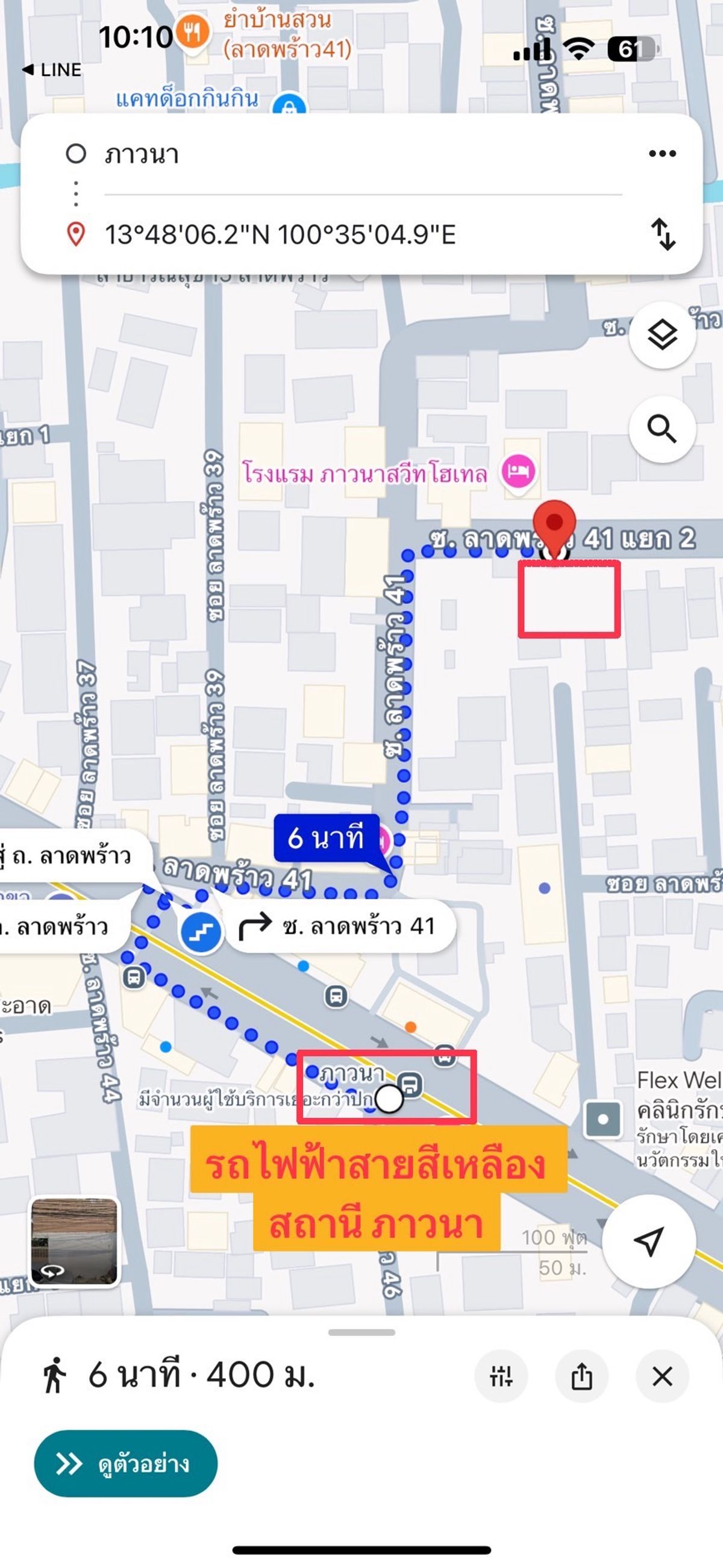Tap the 6 นาที route label

click(x=327, y=838)
